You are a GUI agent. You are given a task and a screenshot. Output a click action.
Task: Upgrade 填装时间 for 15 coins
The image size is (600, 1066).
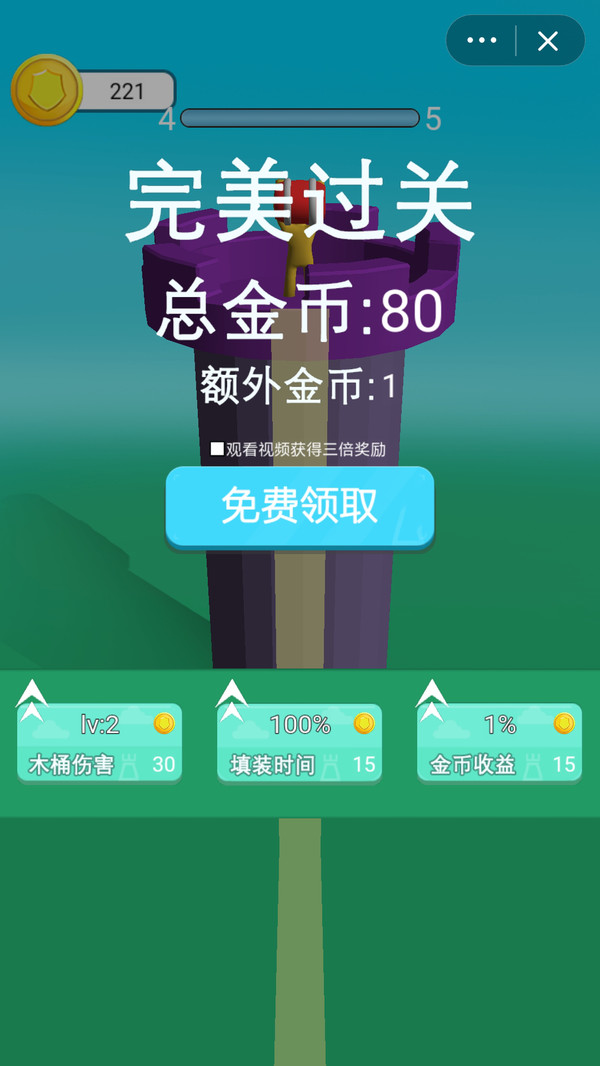point(300,742)
